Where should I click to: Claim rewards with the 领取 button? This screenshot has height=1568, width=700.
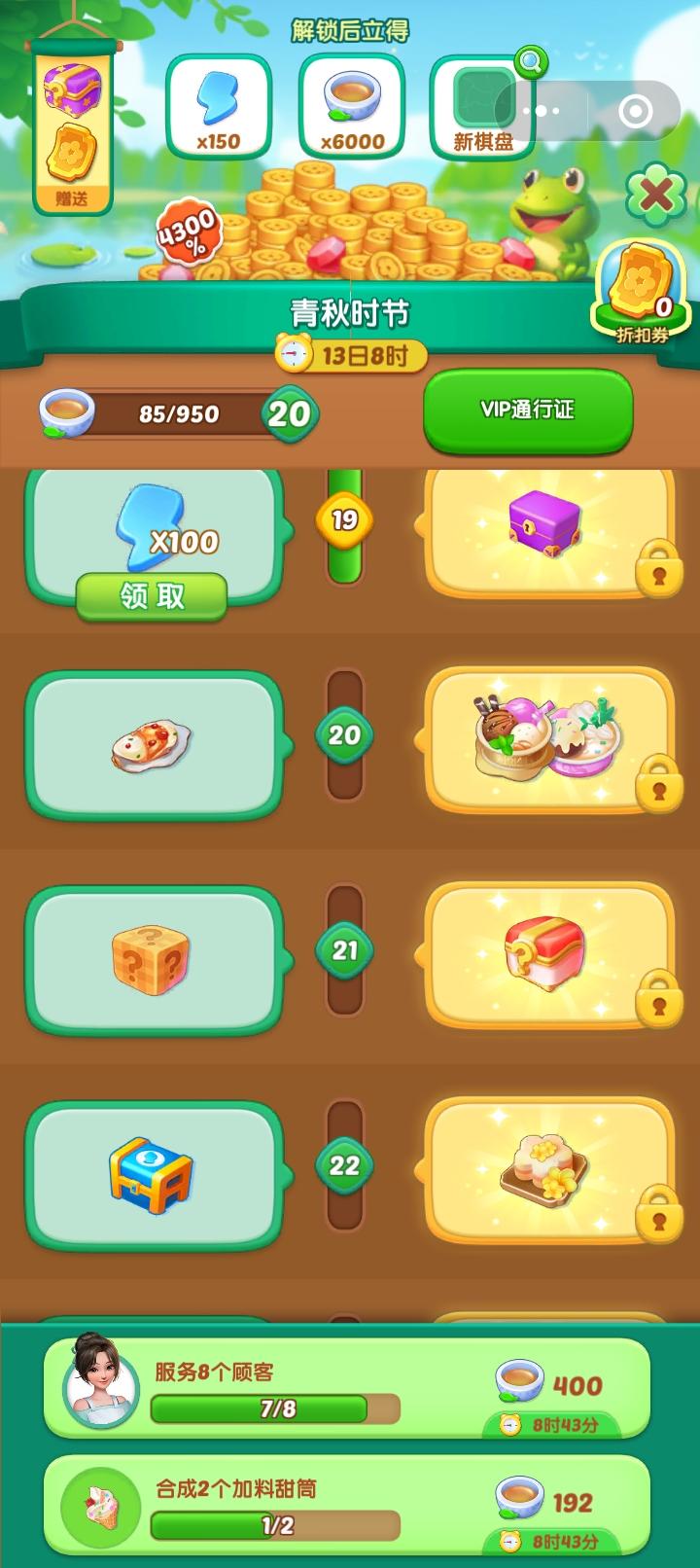point(153,596)
